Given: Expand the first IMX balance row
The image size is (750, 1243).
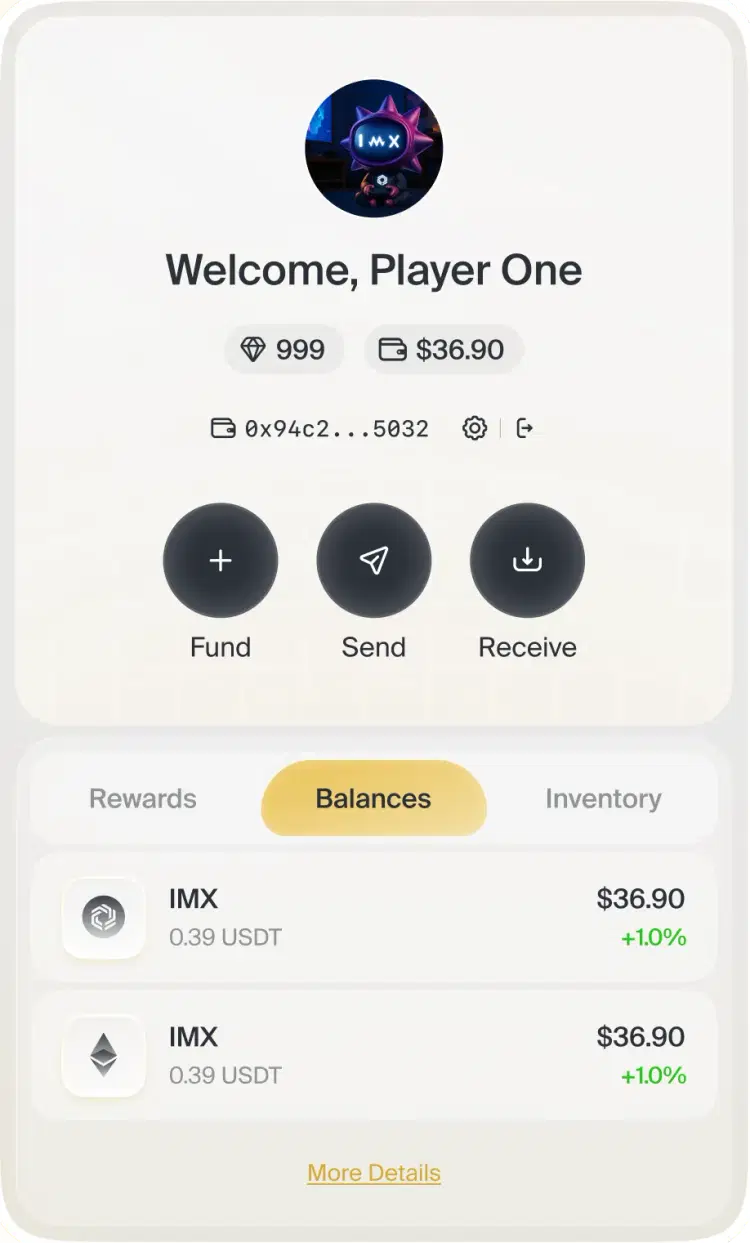Looking at the screenshot, I should click(374, 918).
